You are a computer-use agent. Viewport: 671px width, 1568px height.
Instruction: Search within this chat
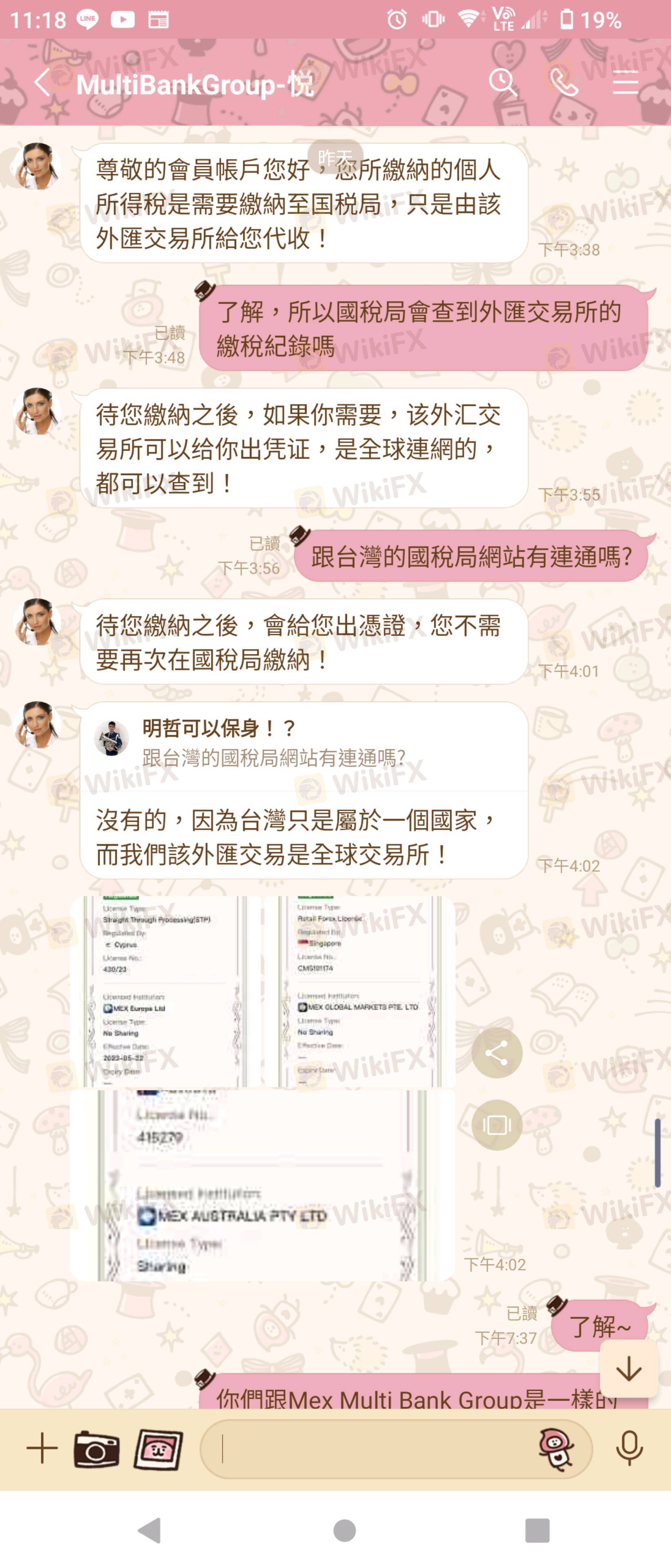pos(502,83)
